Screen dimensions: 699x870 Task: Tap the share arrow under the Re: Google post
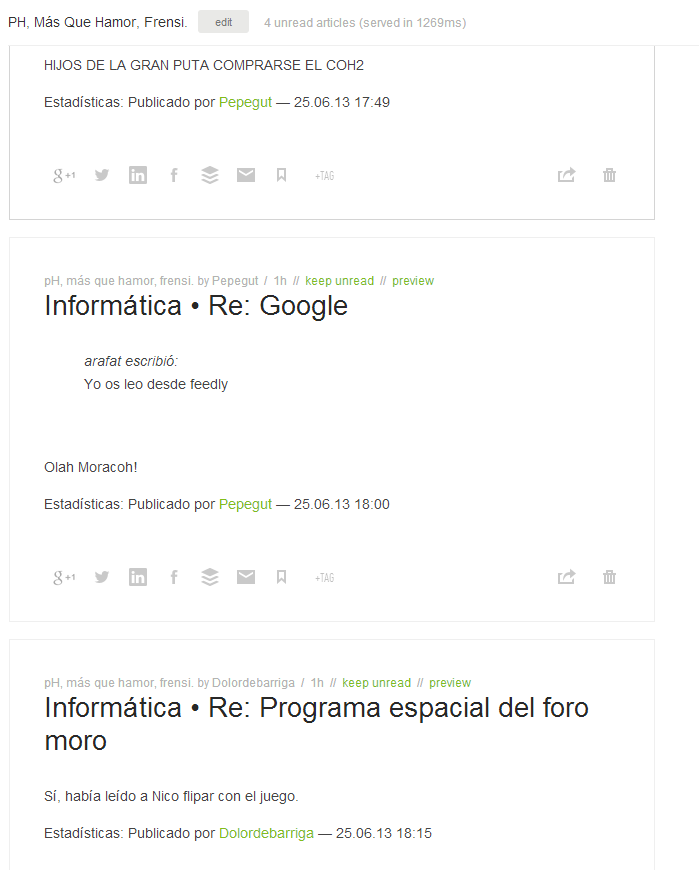coord(566,577)
